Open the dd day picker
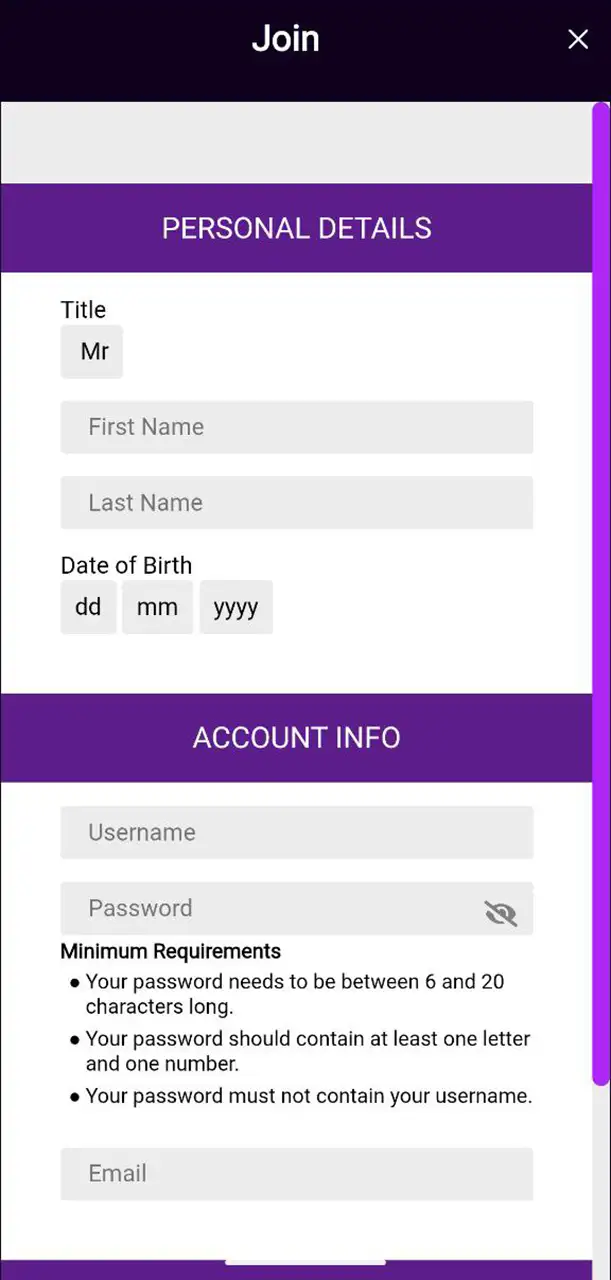Image resolution: width=611 pixels, height=1280 pixels. coord(88,607)
